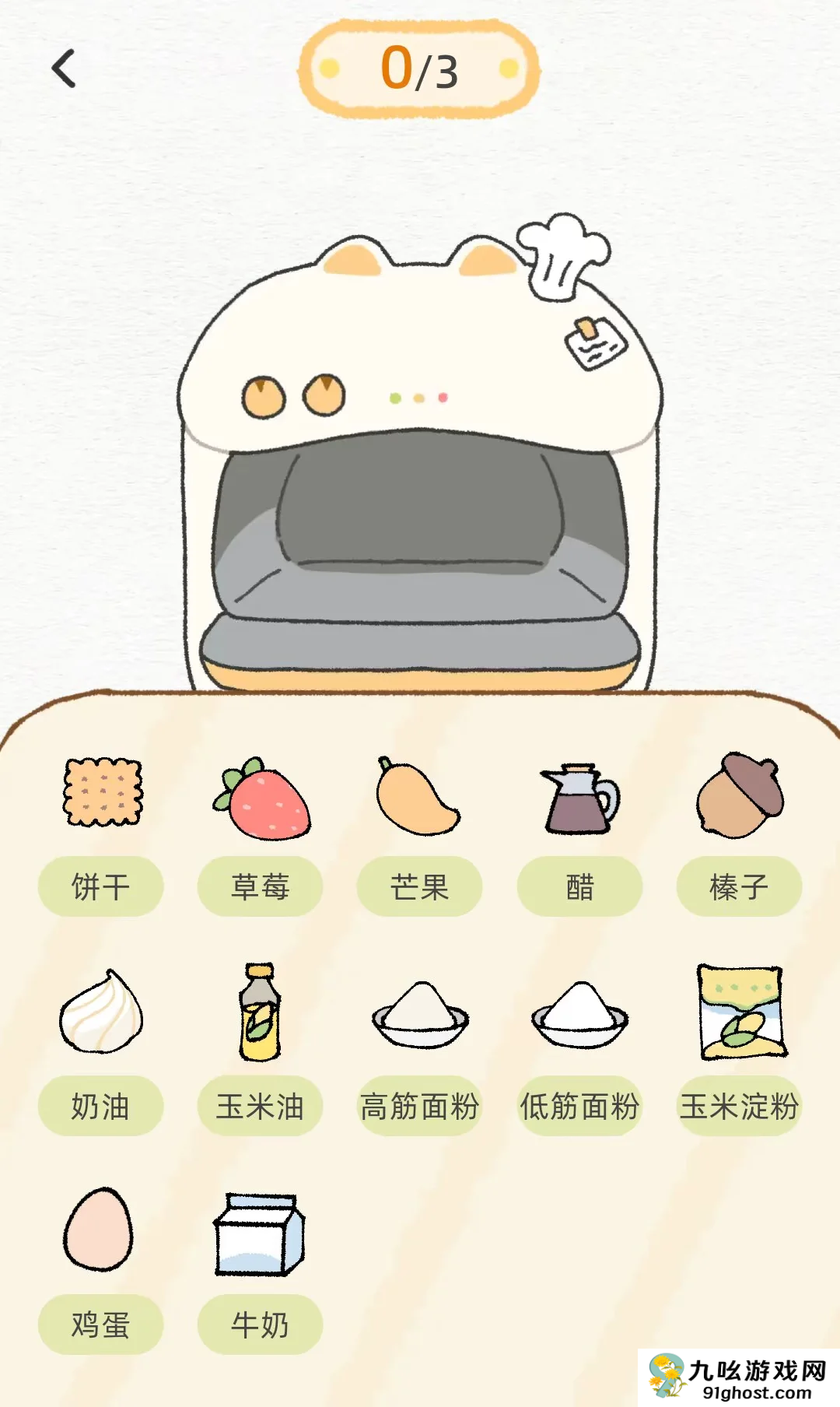This screenshot has width=840, height=1407.
Task: Select the 榛子 hazelnut ingredient
Action: 740,796
